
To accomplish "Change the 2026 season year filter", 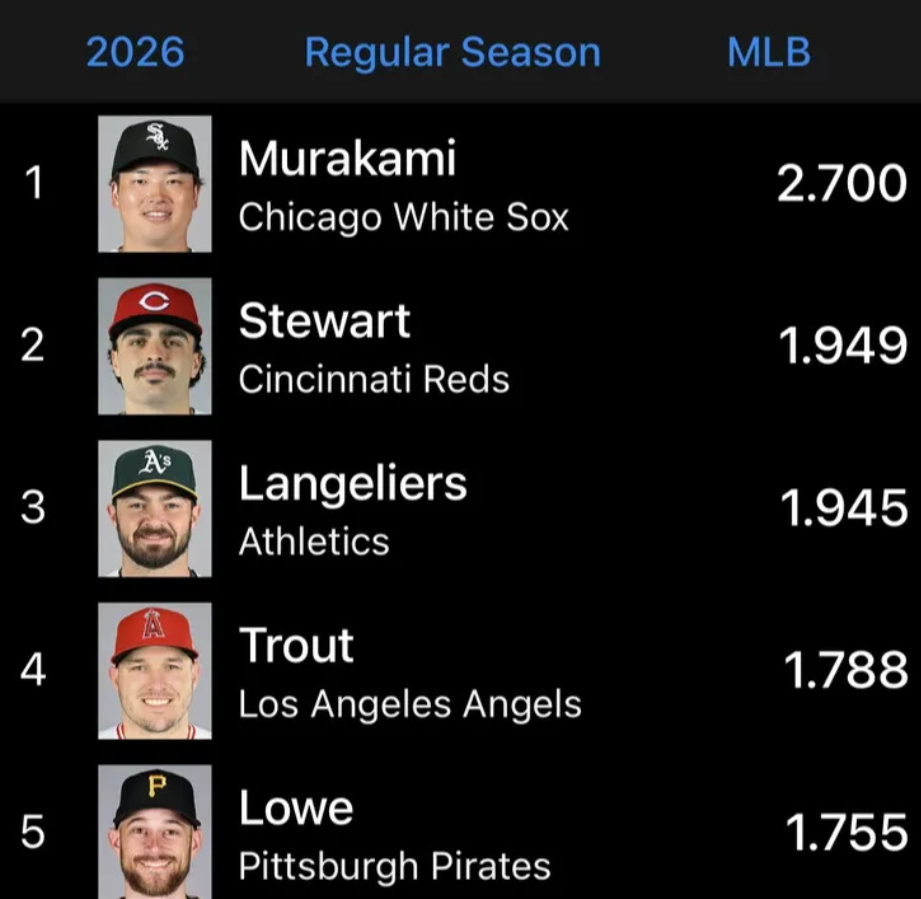I will [x=135, y=52].
